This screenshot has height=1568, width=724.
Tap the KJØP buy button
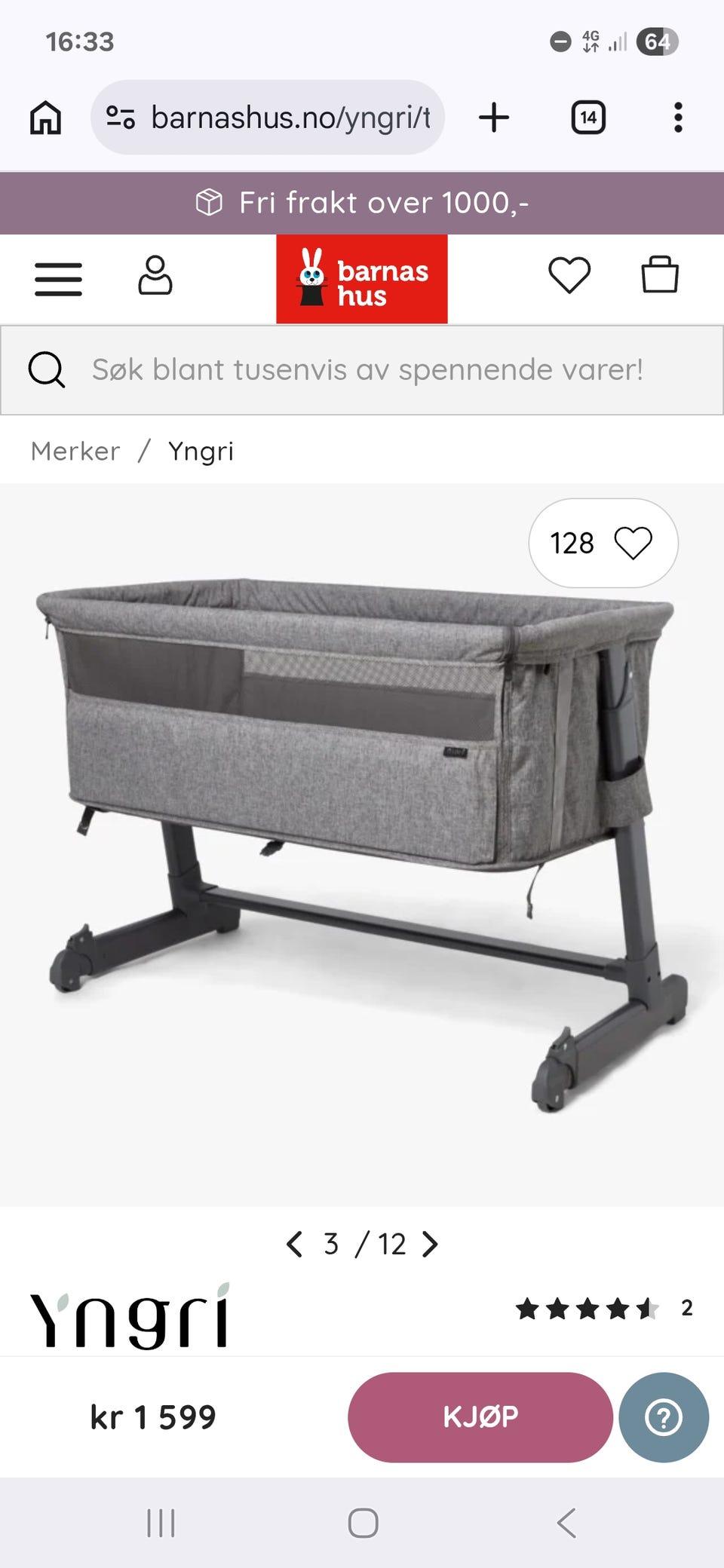[x=480, y=1417]
